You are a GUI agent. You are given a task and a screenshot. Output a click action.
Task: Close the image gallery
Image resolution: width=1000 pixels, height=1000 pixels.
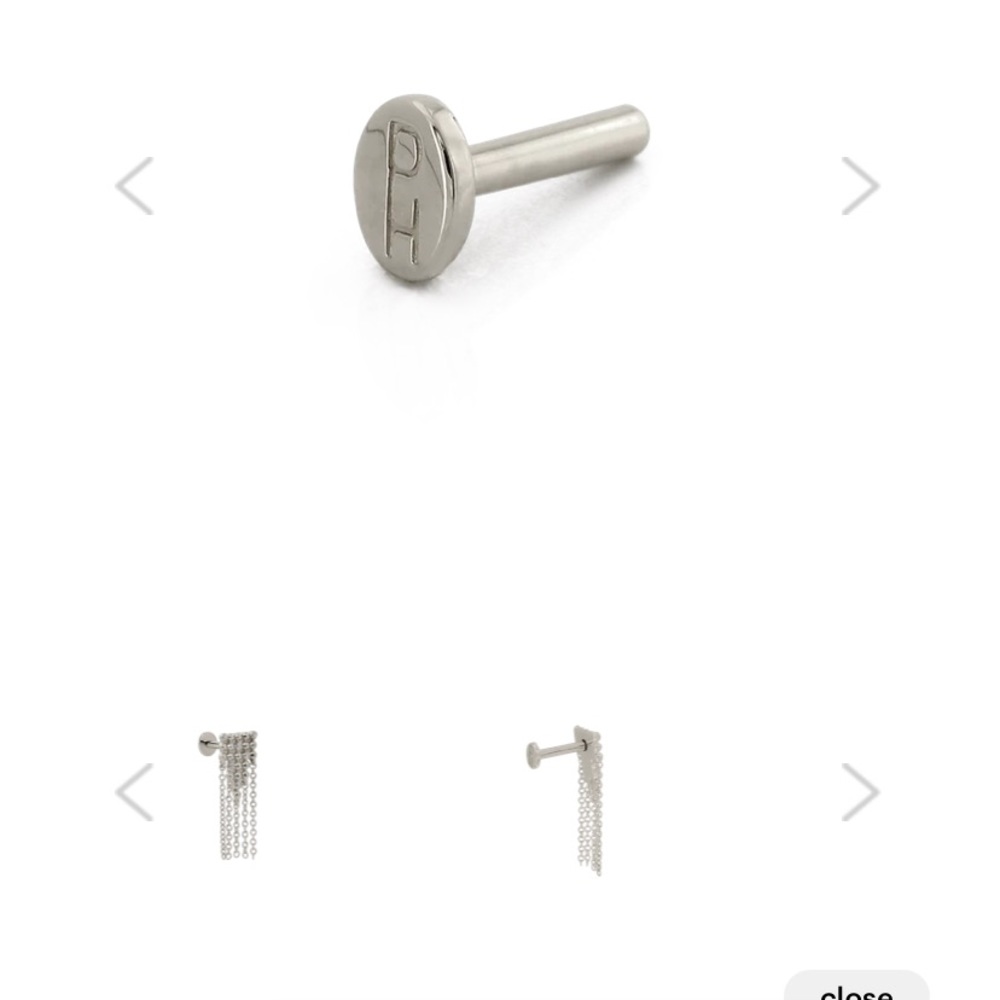click(x=856, y=988)
